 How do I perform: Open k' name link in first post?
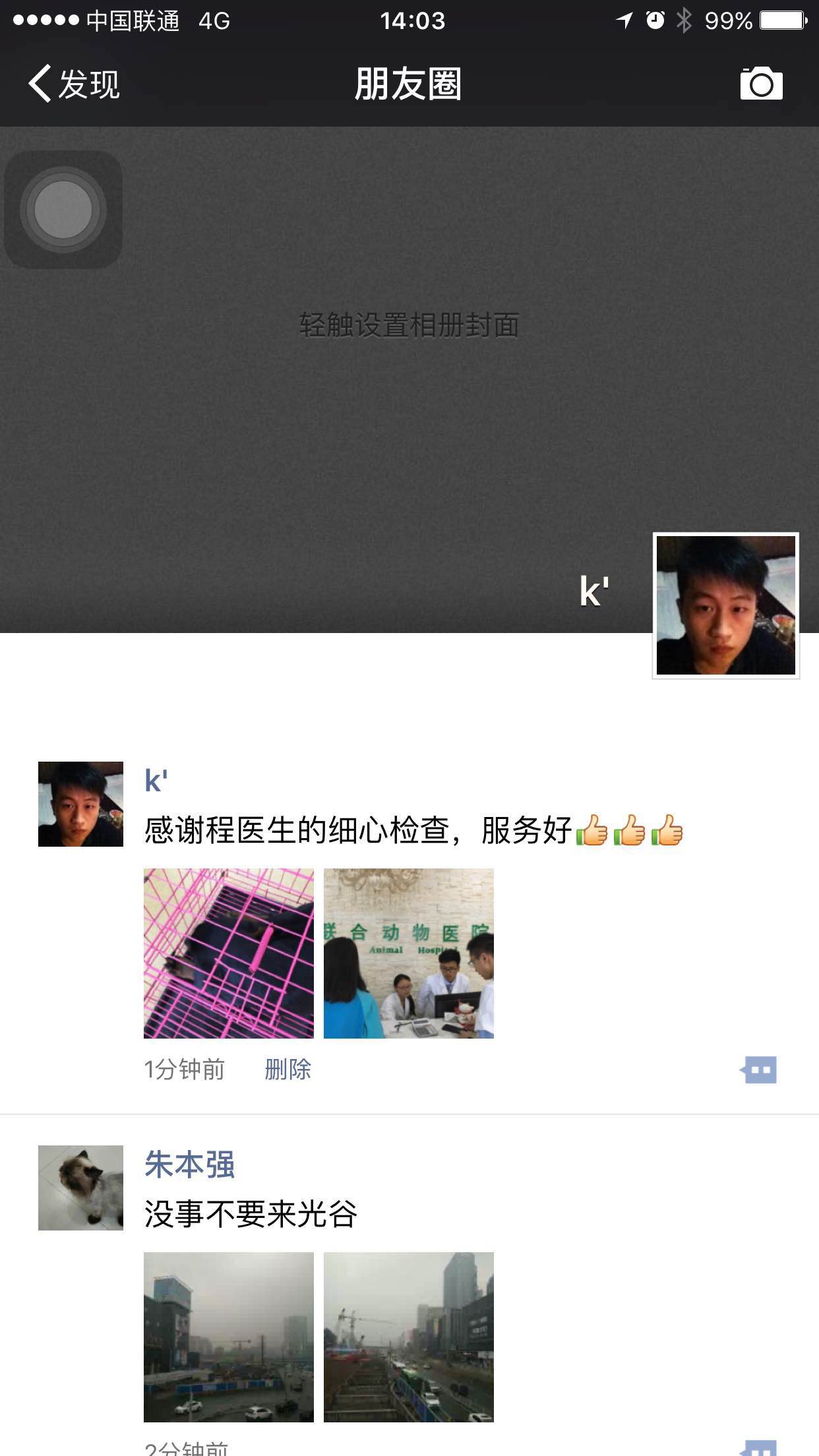[156, 781]
